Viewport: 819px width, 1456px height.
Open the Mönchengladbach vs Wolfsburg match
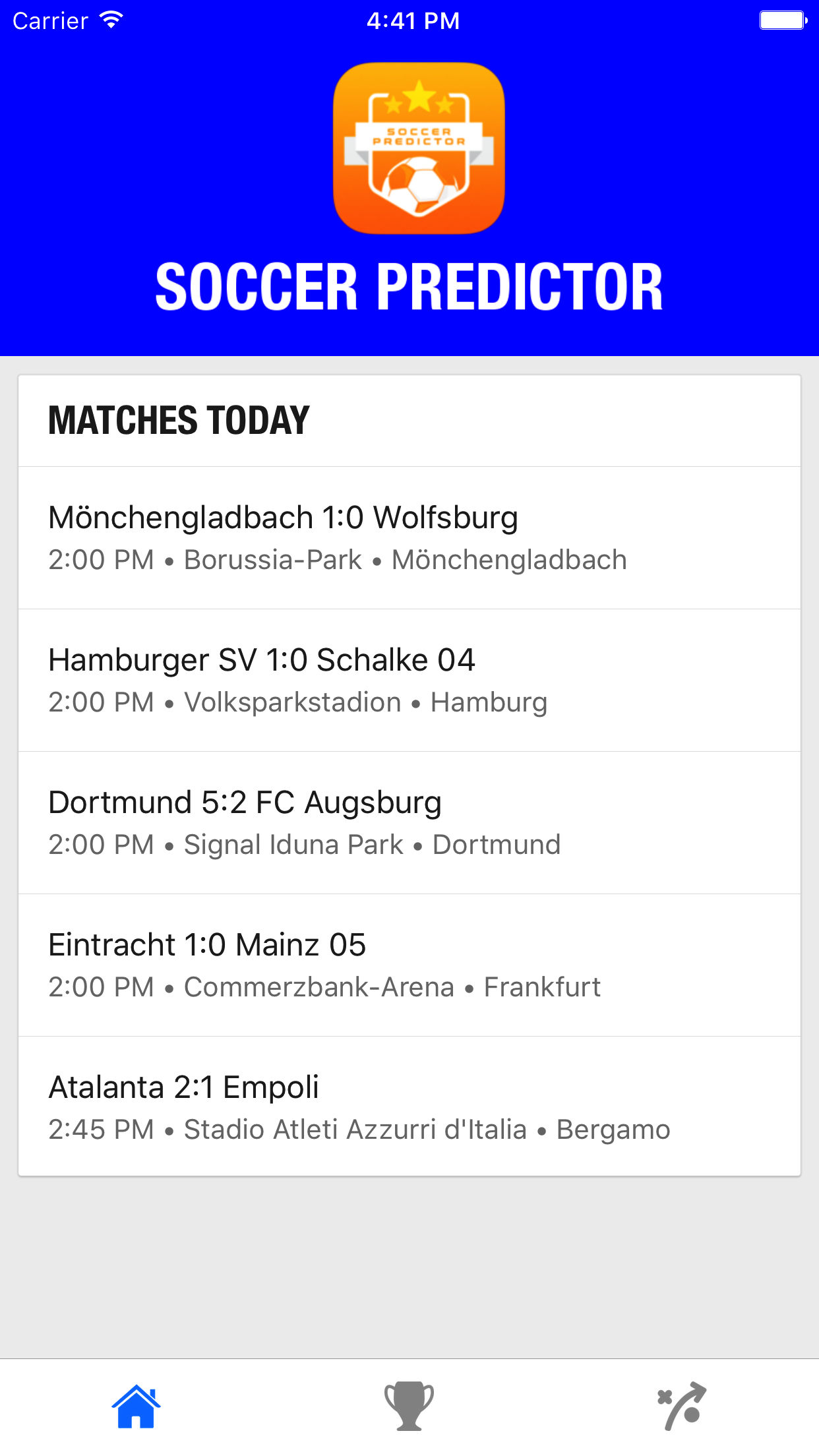409,537
